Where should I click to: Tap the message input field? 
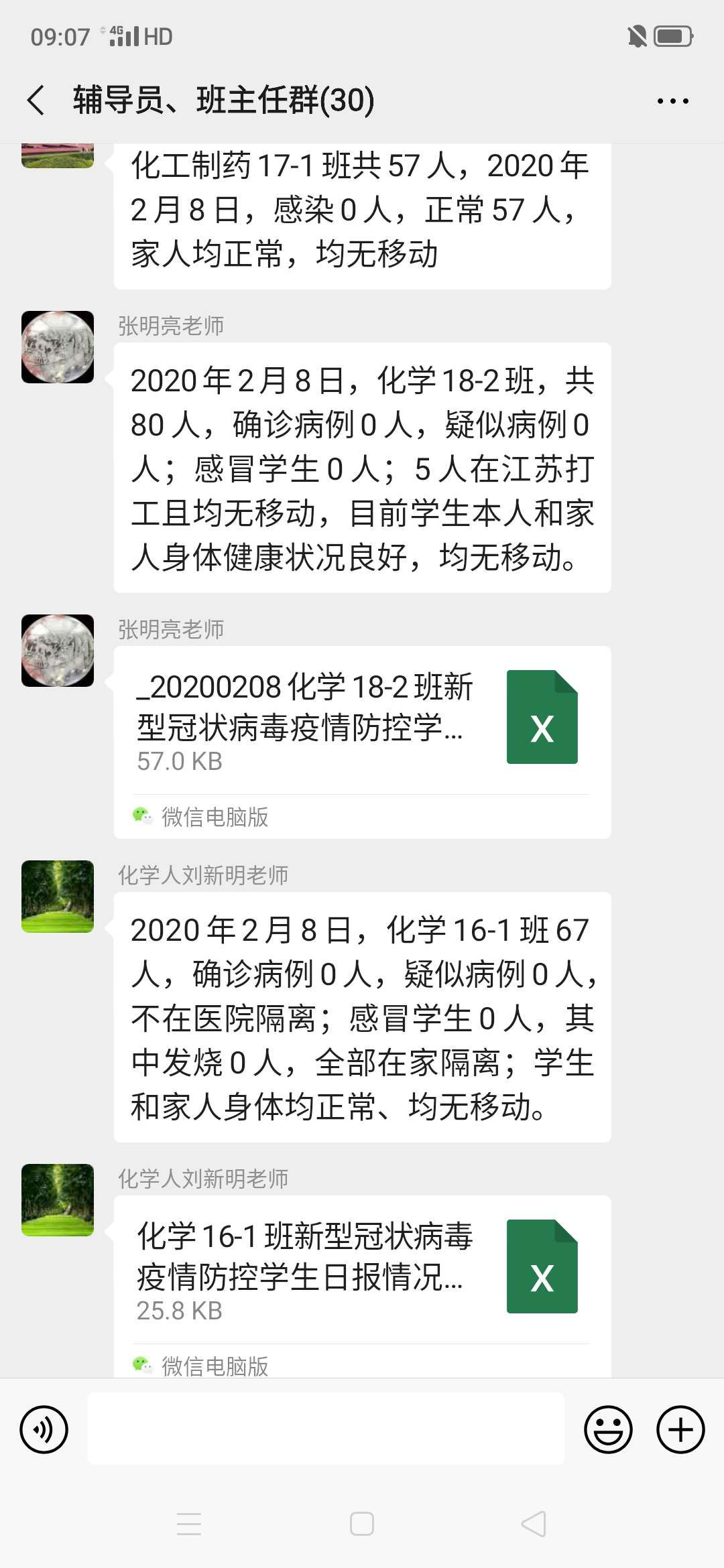point(326,1429)
